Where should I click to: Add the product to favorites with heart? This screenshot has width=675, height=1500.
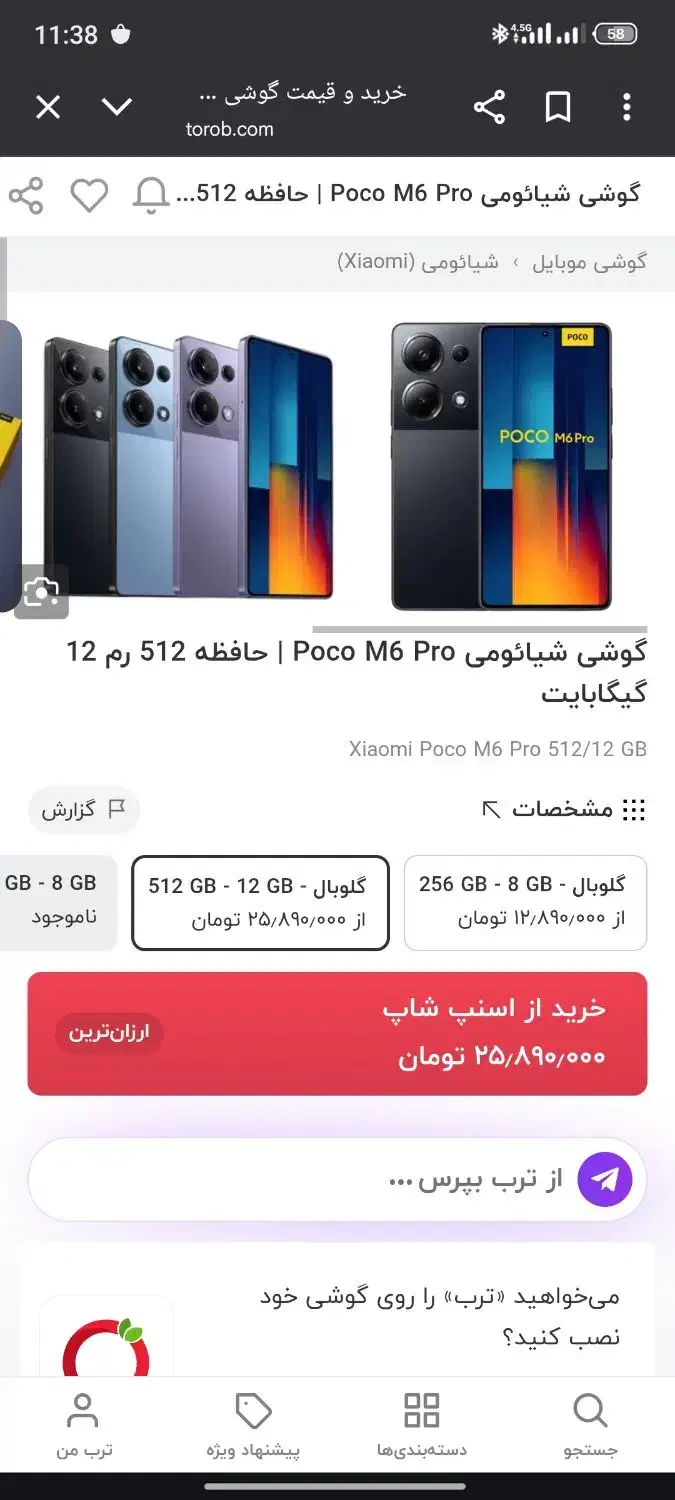[89, 195]
